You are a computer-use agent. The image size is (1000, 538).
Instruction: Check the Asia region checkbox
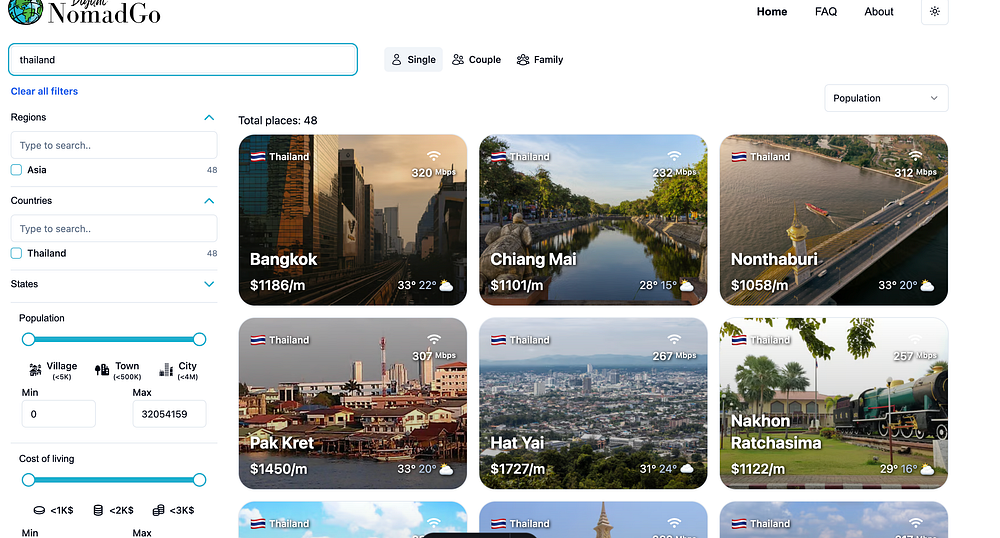point(16,170)
